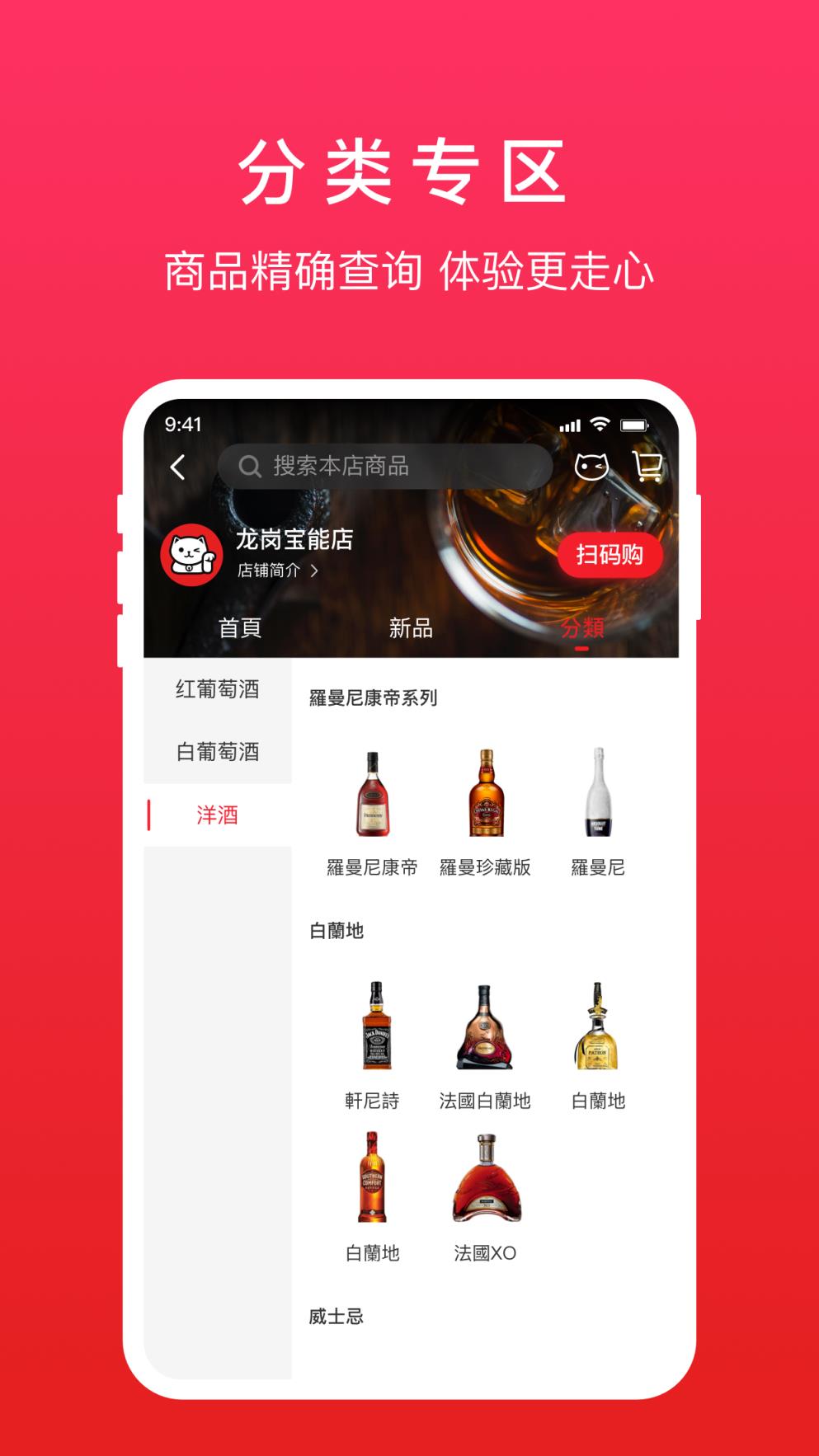
Task: Open the shopping cart
Action: click(648, 466)
